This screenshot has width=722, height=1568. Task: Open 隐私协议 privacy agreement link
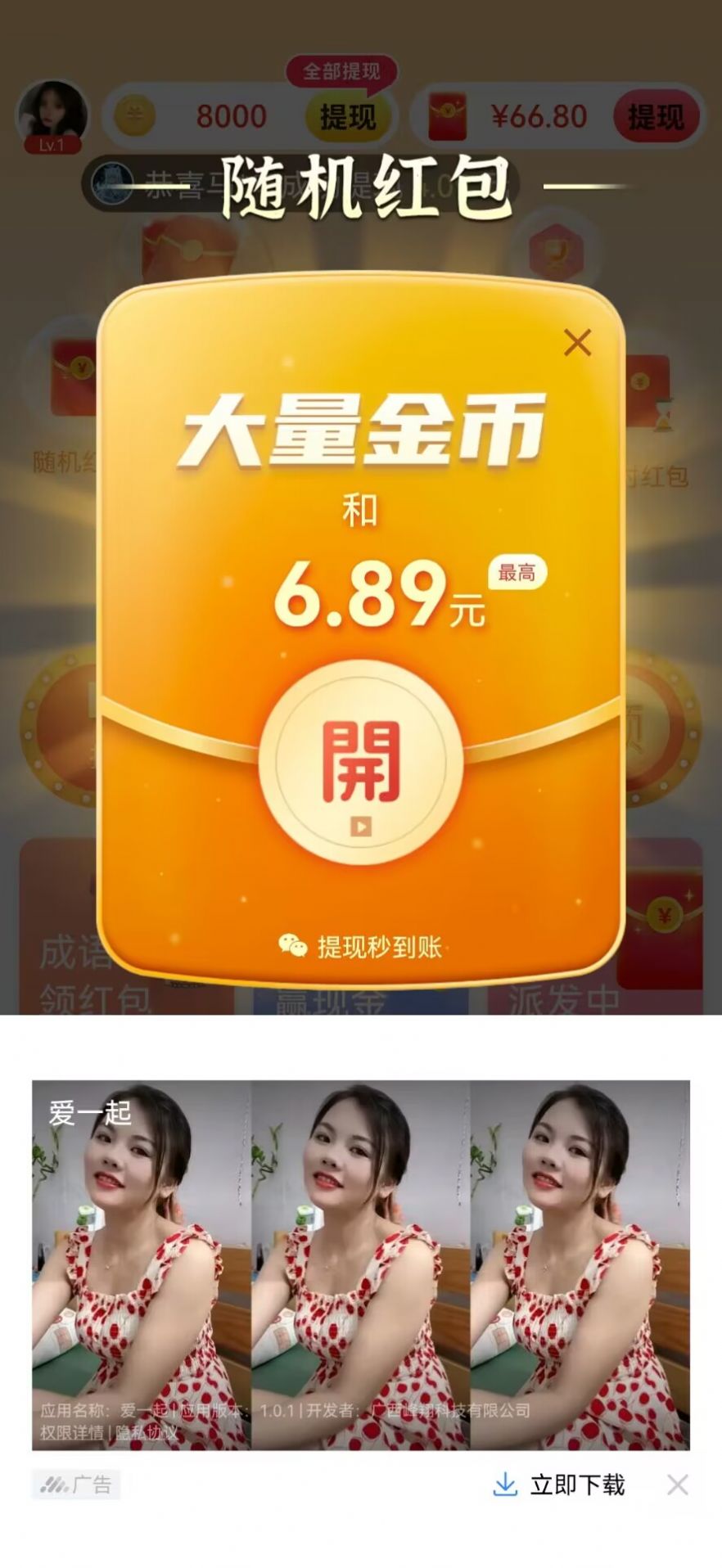point(146,1433)
